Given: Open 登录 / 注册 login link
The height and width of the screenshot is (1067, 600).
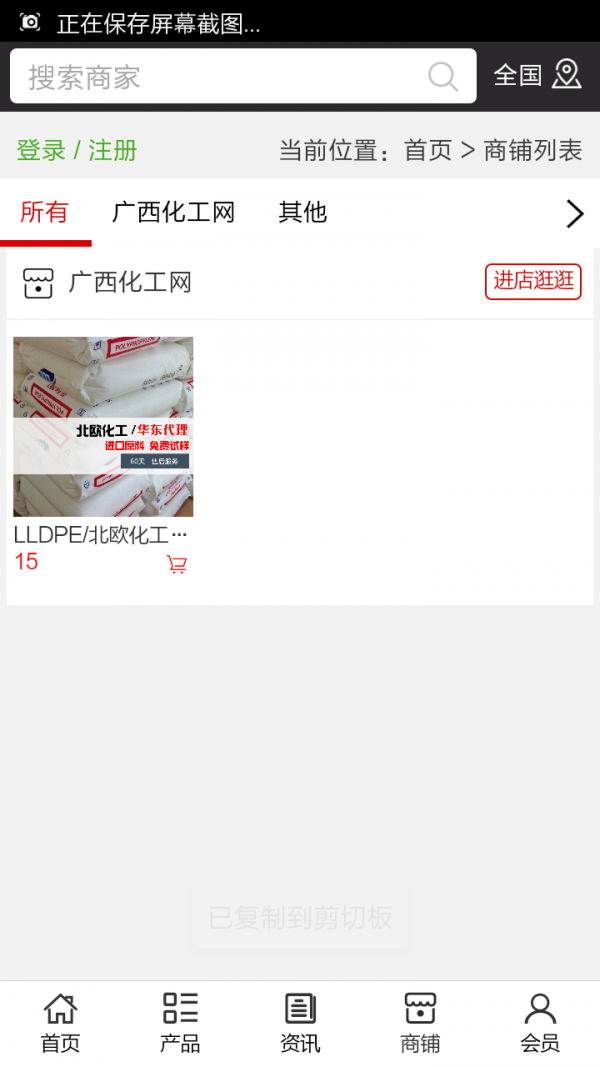Looking at the screenshot, I should [x=77, y=151].
